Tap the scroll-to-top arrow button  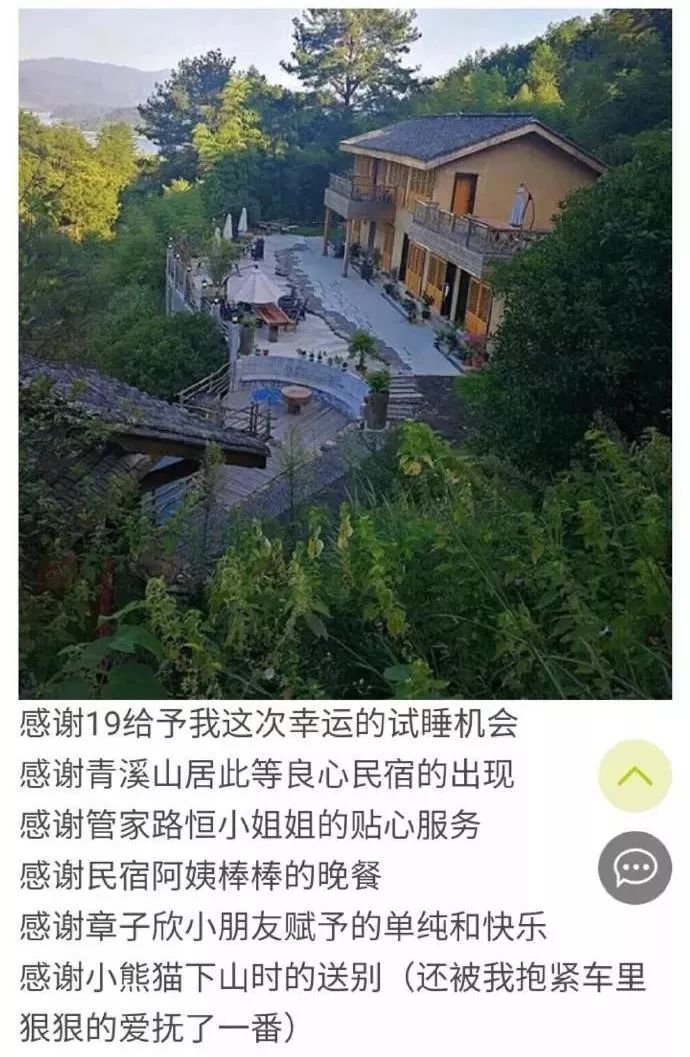click(x=634, y=775)
